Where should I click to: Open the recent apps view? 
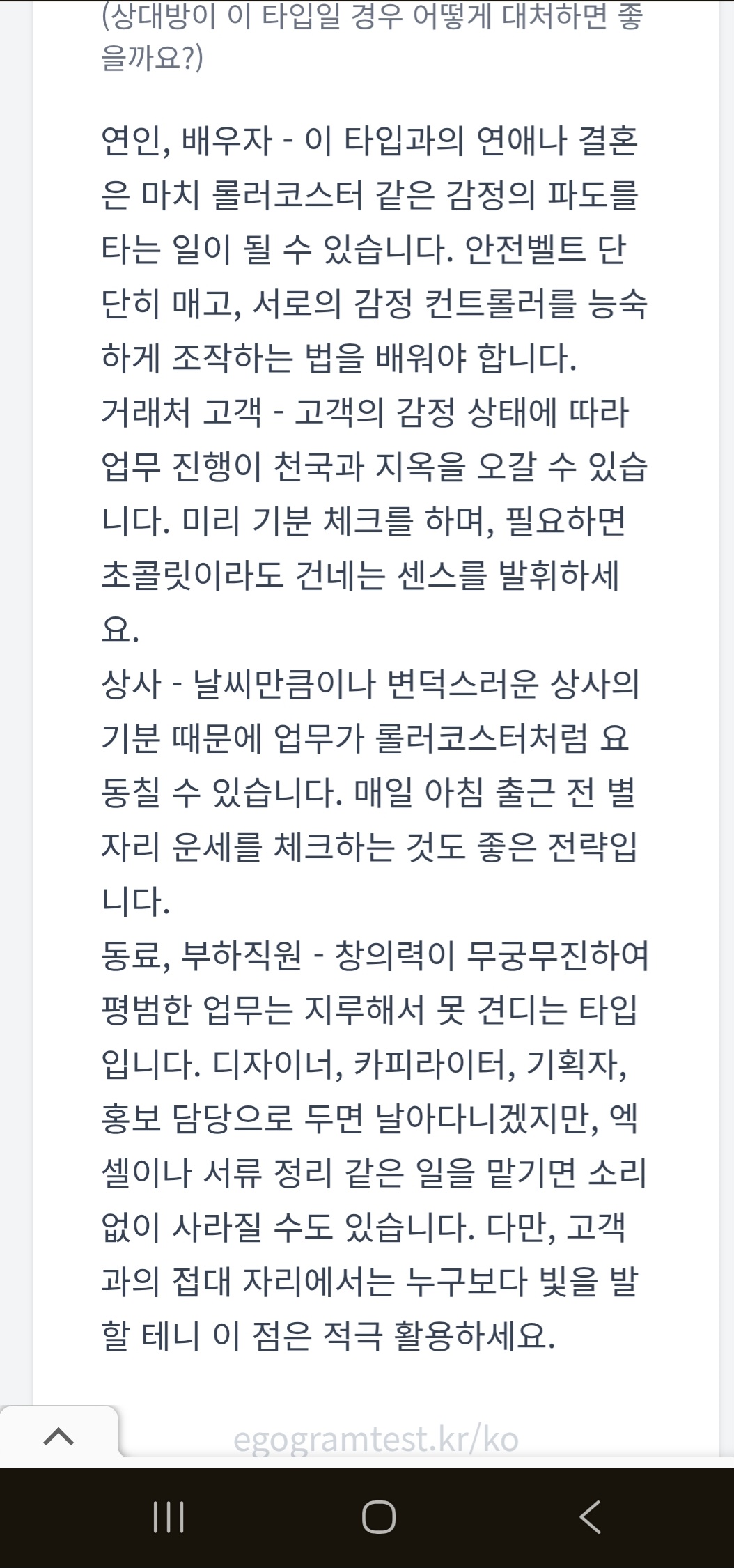(x=169, y=1517)
